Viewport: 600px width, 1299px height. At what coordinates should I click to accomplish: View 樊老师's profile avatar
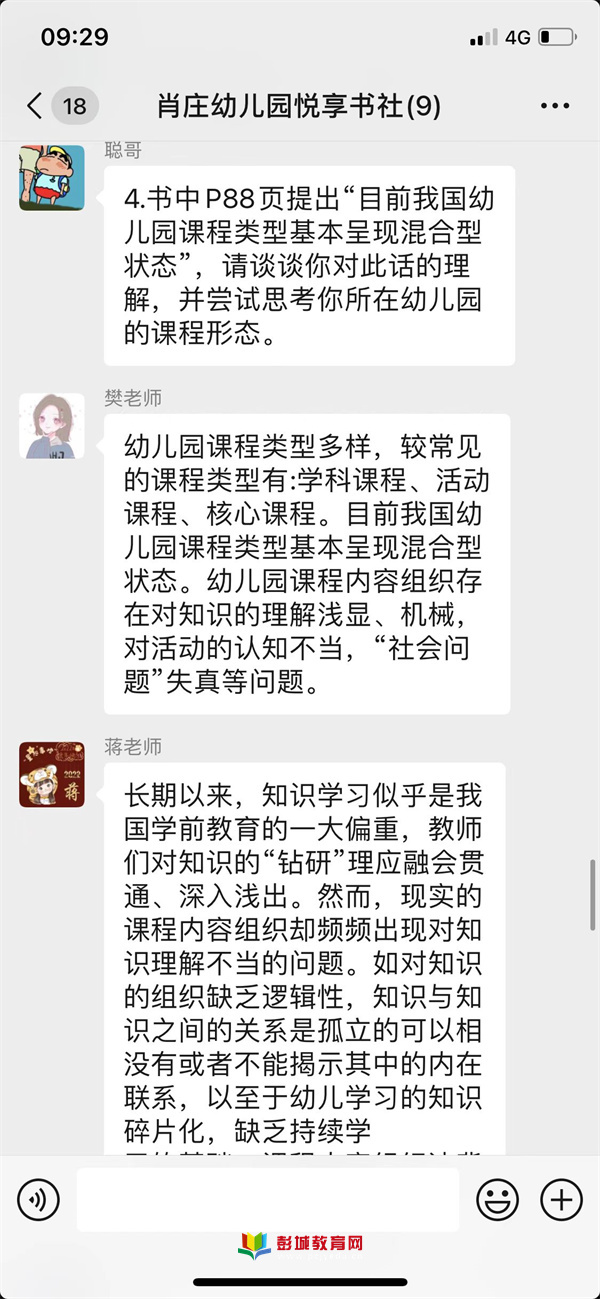[51, 425]
